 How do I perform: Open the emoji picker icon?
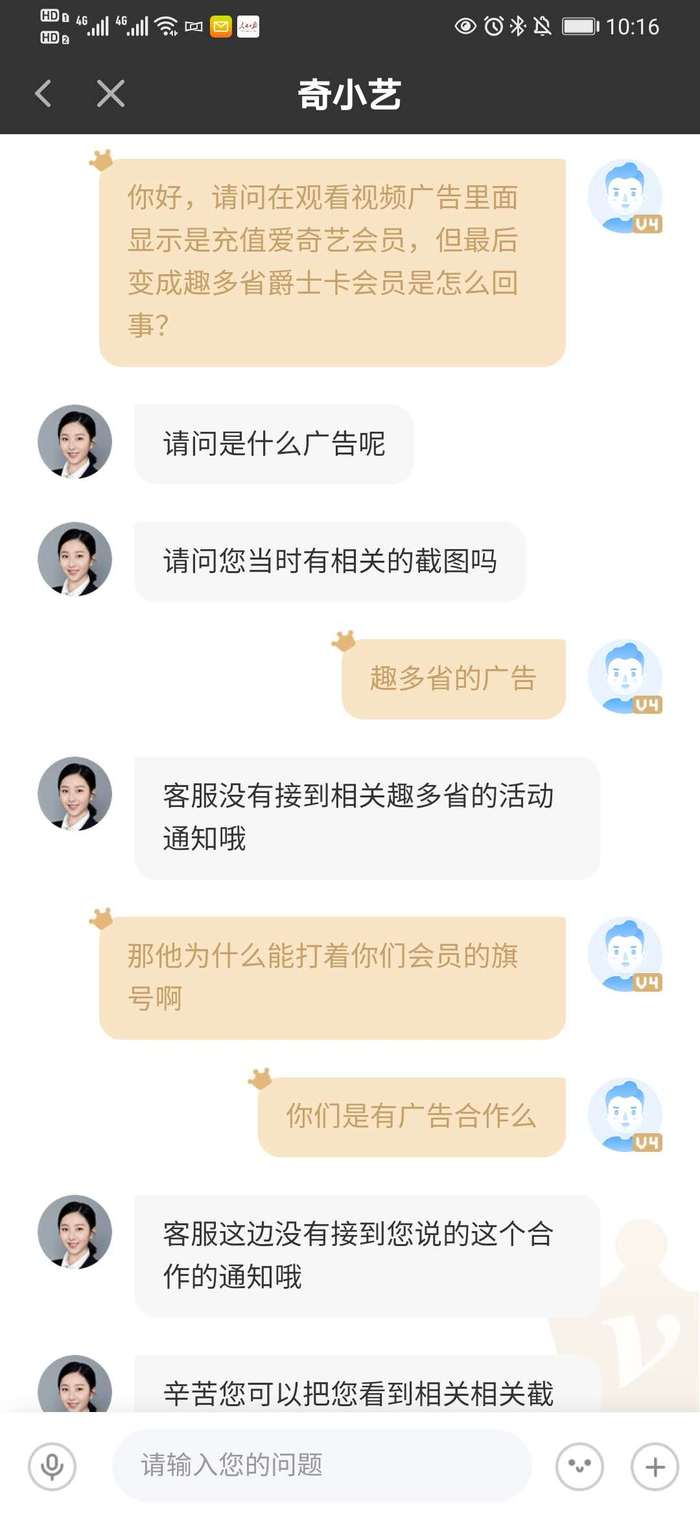580,1466
